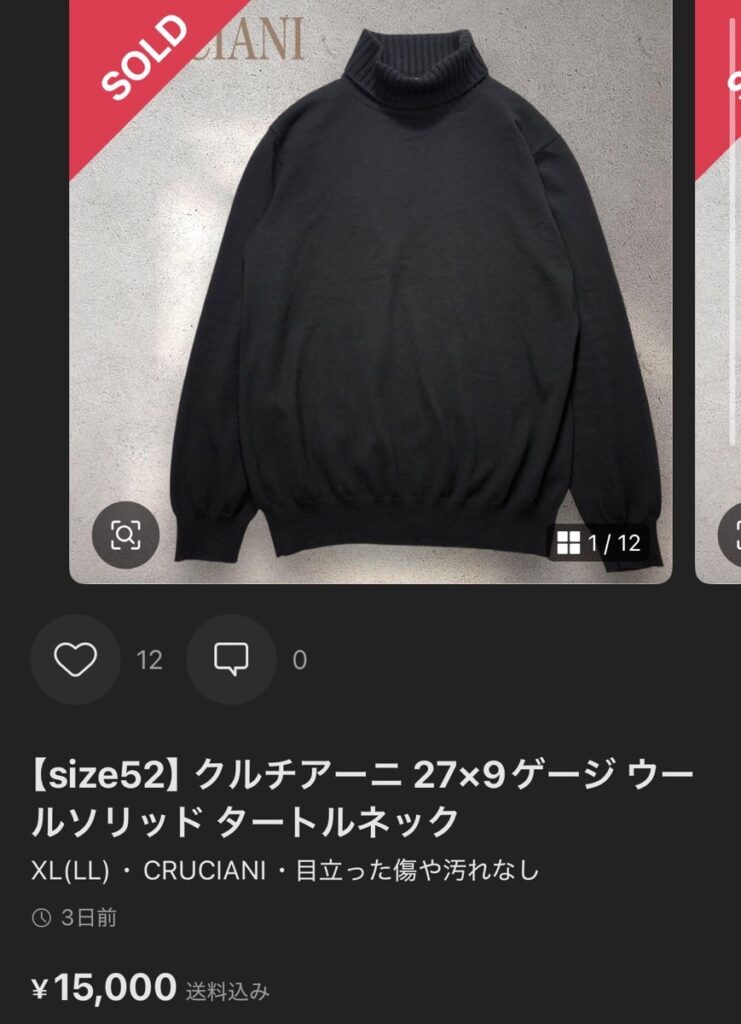The height and width of the screenshot is (1024, 741).
Task: Open the comments for this listing
Action: click(x=231, y=660)
